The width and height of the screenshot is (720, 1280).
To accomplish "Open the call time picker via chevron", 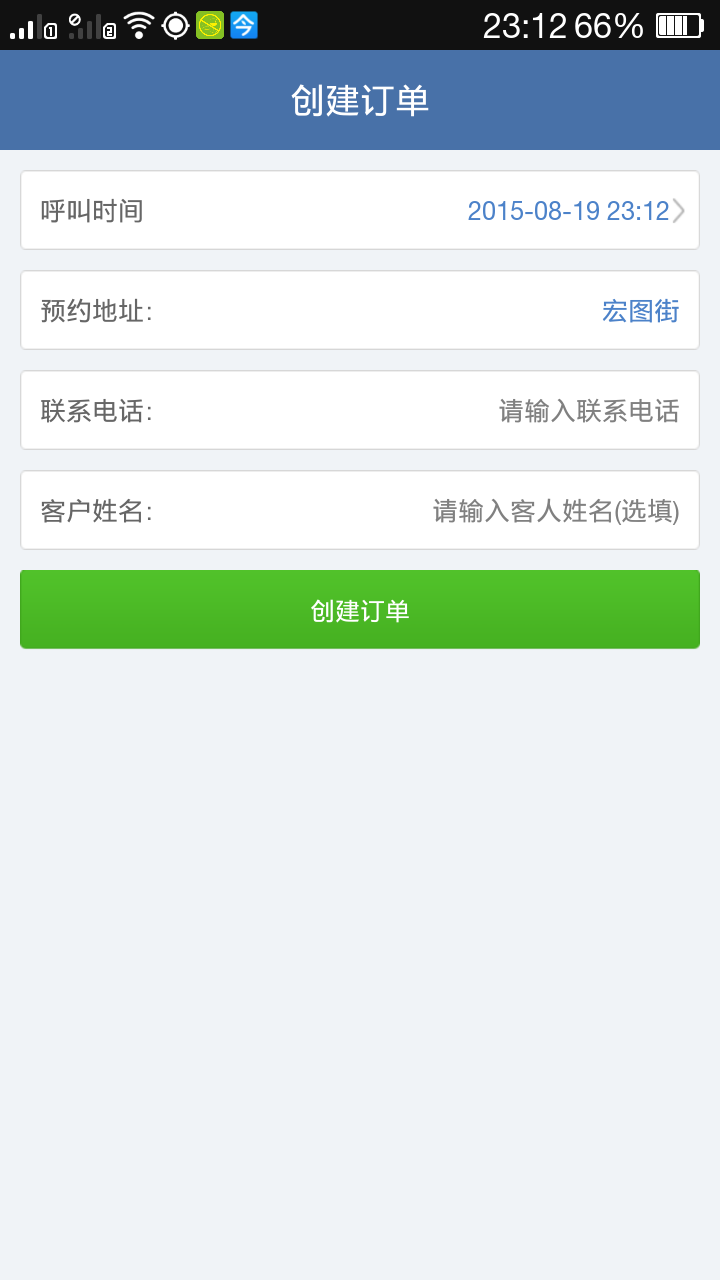I will coord(679,210).
